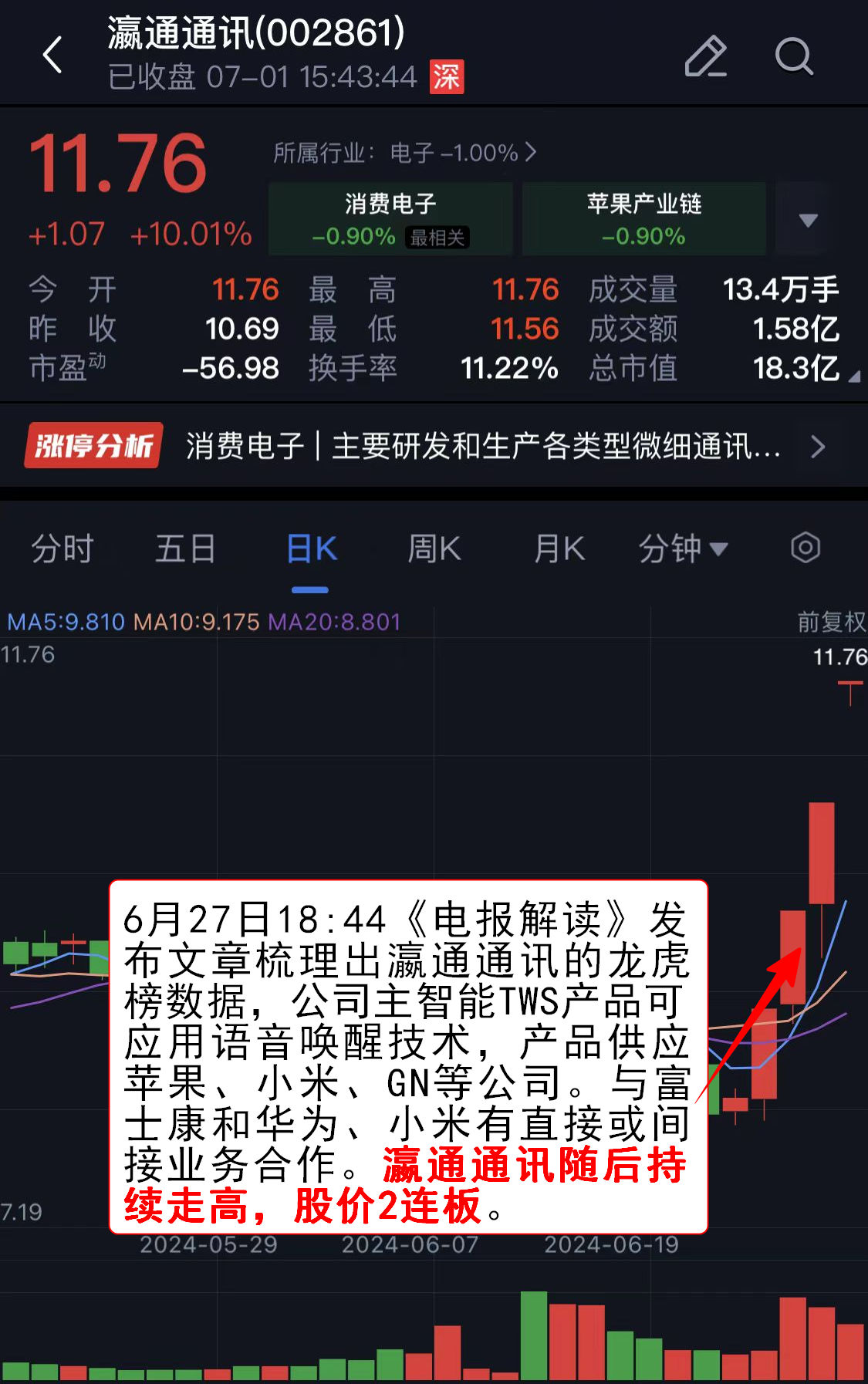This screenshot has width=868, height=1384.
Task: Open the 消费电子 sector chip
Action: click(x=390, y=219)
